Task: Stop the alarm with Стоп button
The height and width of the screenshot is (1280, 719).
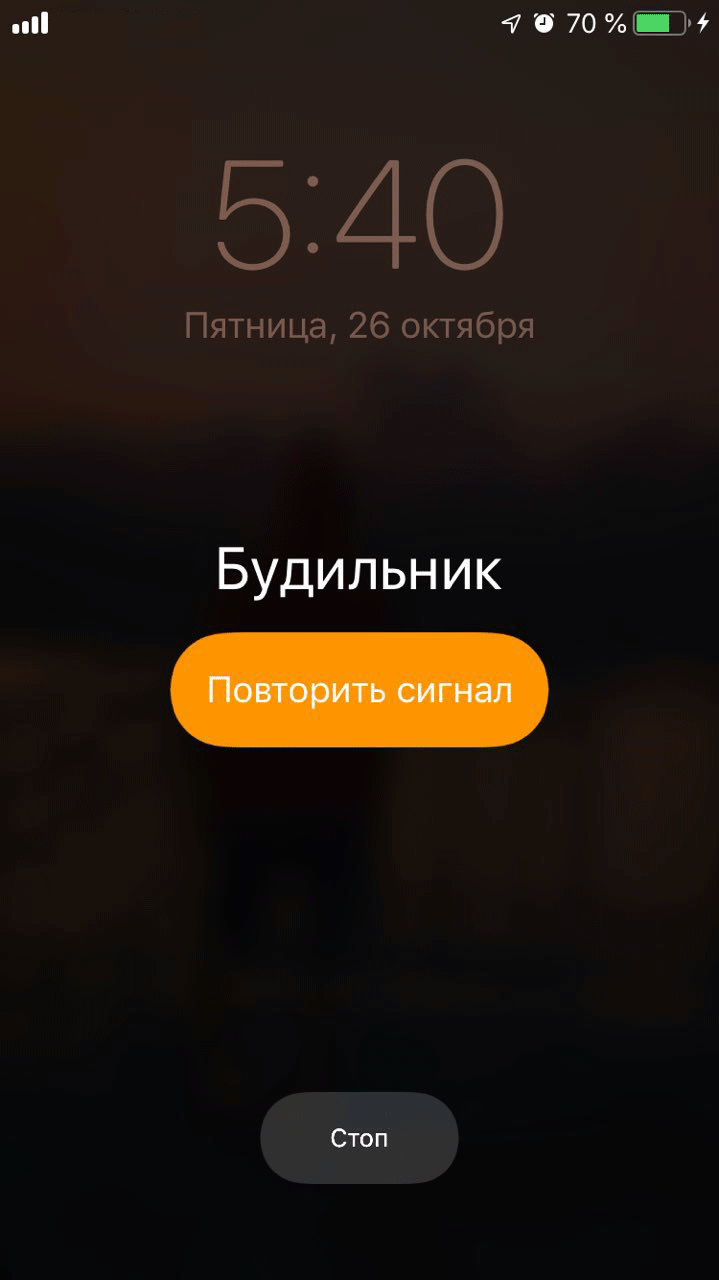Action: 359,1138
